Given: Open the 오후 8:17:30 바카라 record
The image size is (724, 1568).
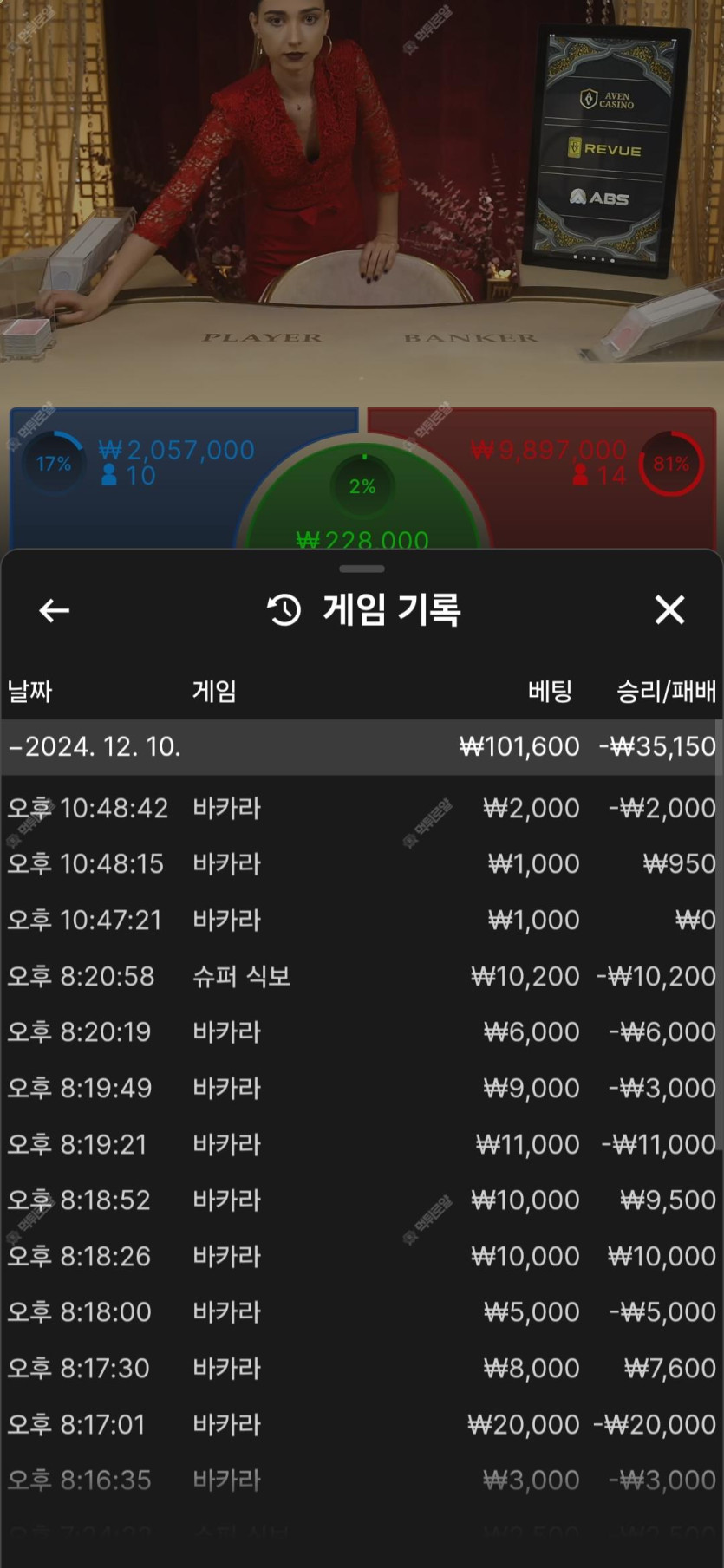Looking at the screenshot, I should [x=361, y=1368].
